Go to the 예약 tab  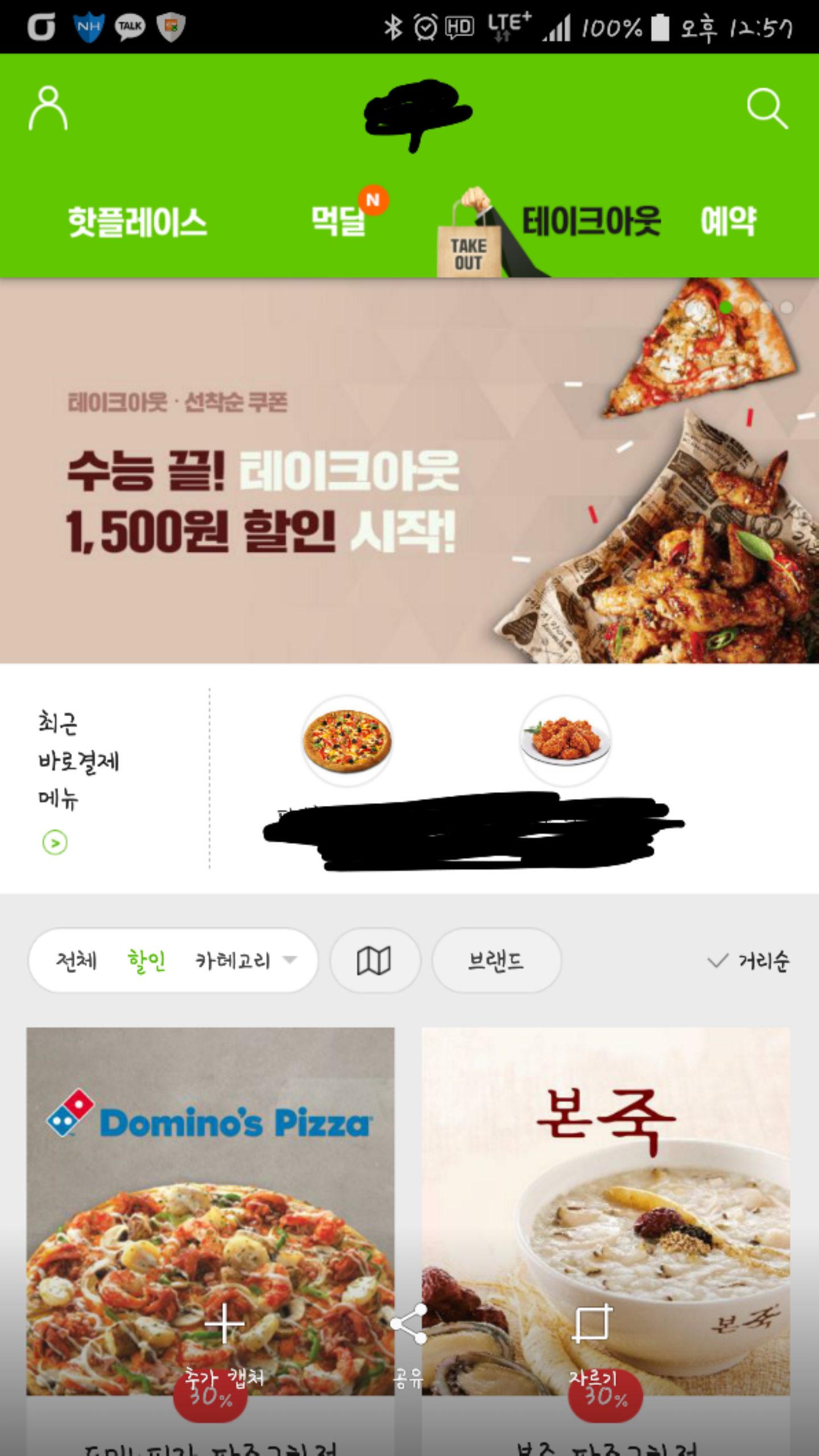pos(728,221)
